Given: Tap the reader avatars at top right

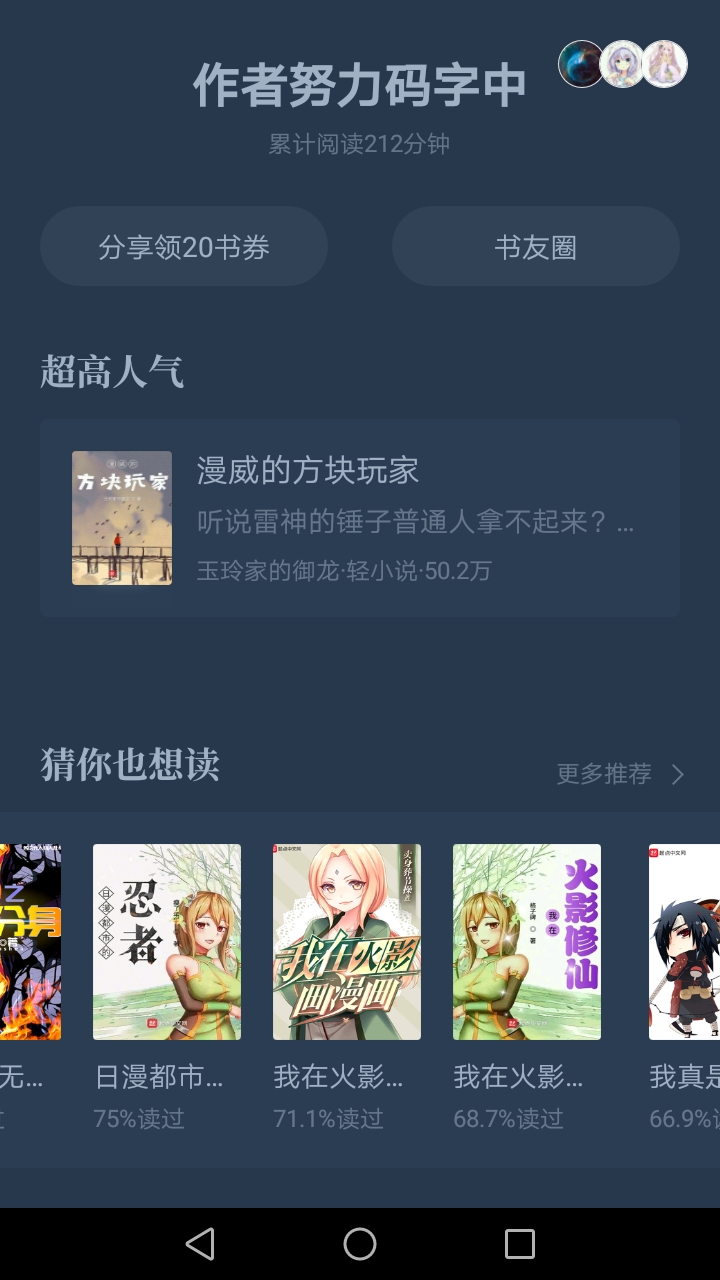Looking at the screenshot, I should point(623,64).
